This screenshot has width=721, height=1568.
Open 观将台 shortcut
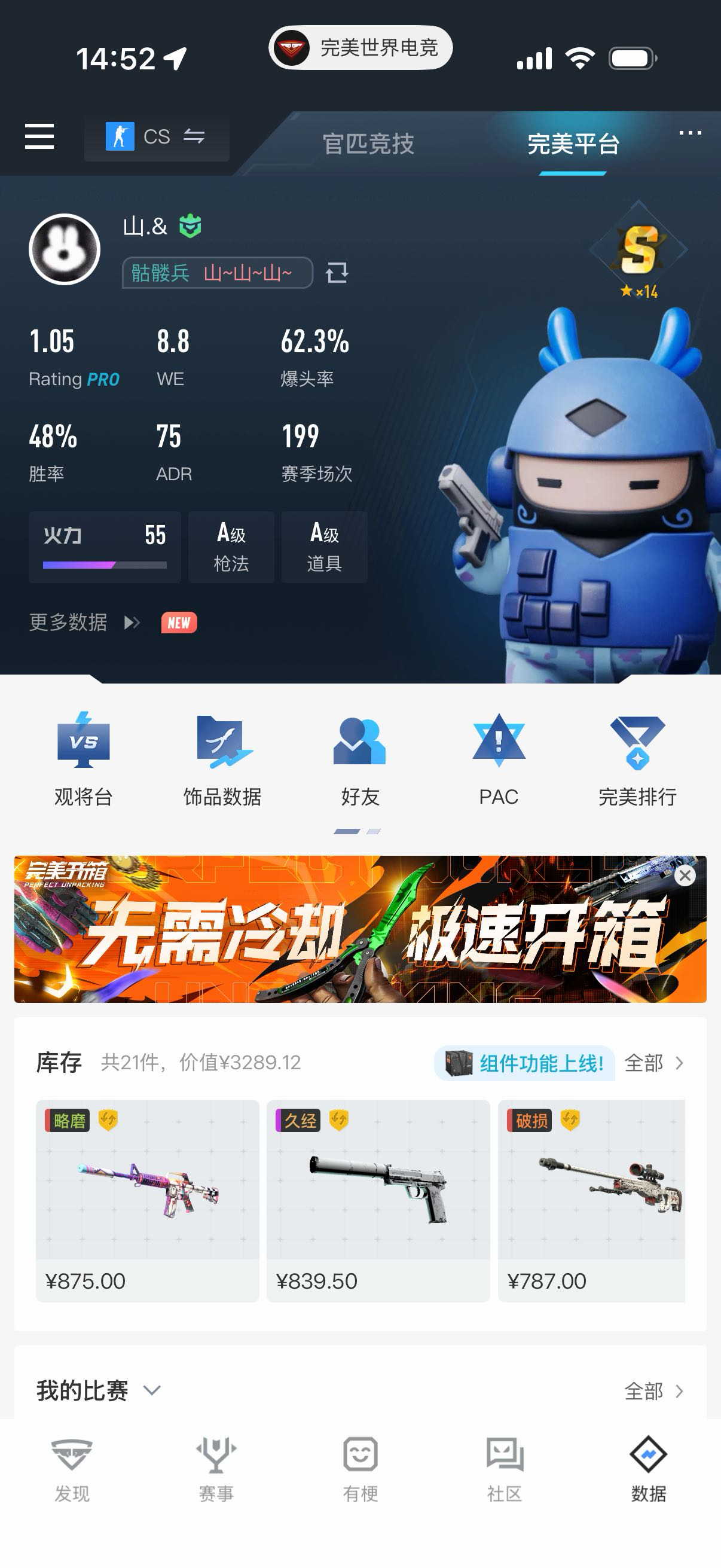(x=83, y=759)
